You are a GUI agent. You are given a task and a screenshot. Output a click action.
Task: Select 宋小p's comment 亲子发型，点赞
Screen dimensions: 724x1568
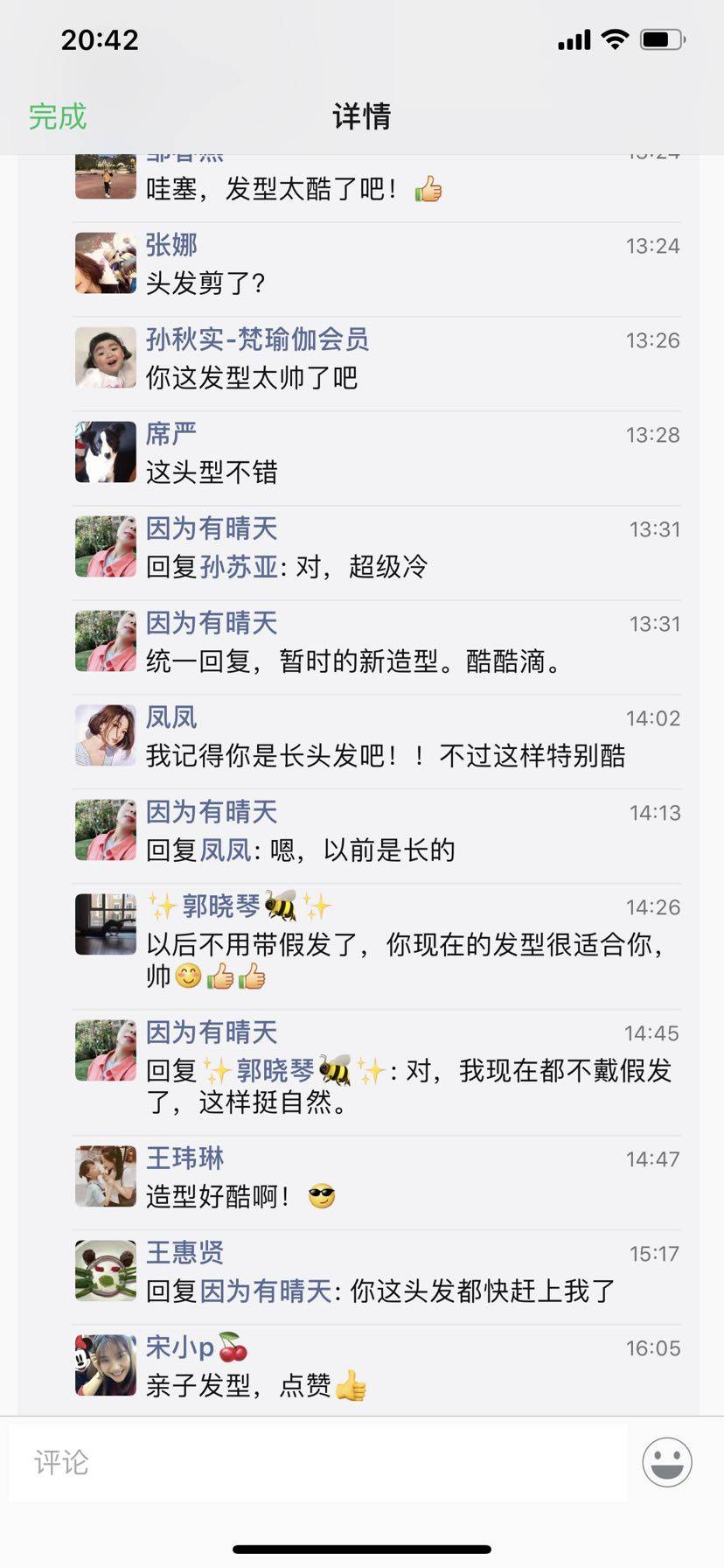pyautogui.click(x=238, y=1386)
